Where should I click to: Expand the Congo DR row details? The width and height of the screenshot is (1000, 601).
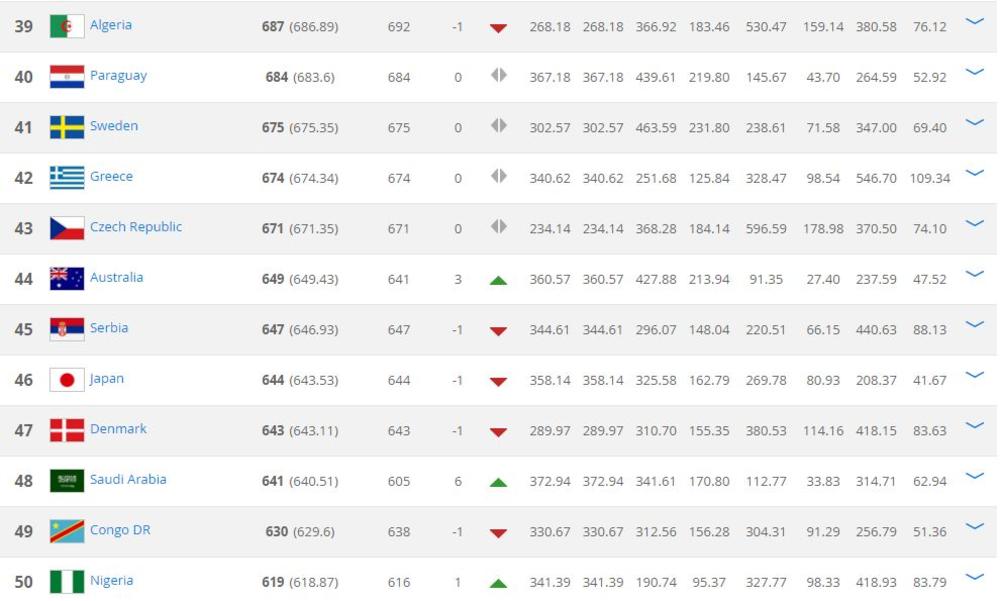(975, 527)
